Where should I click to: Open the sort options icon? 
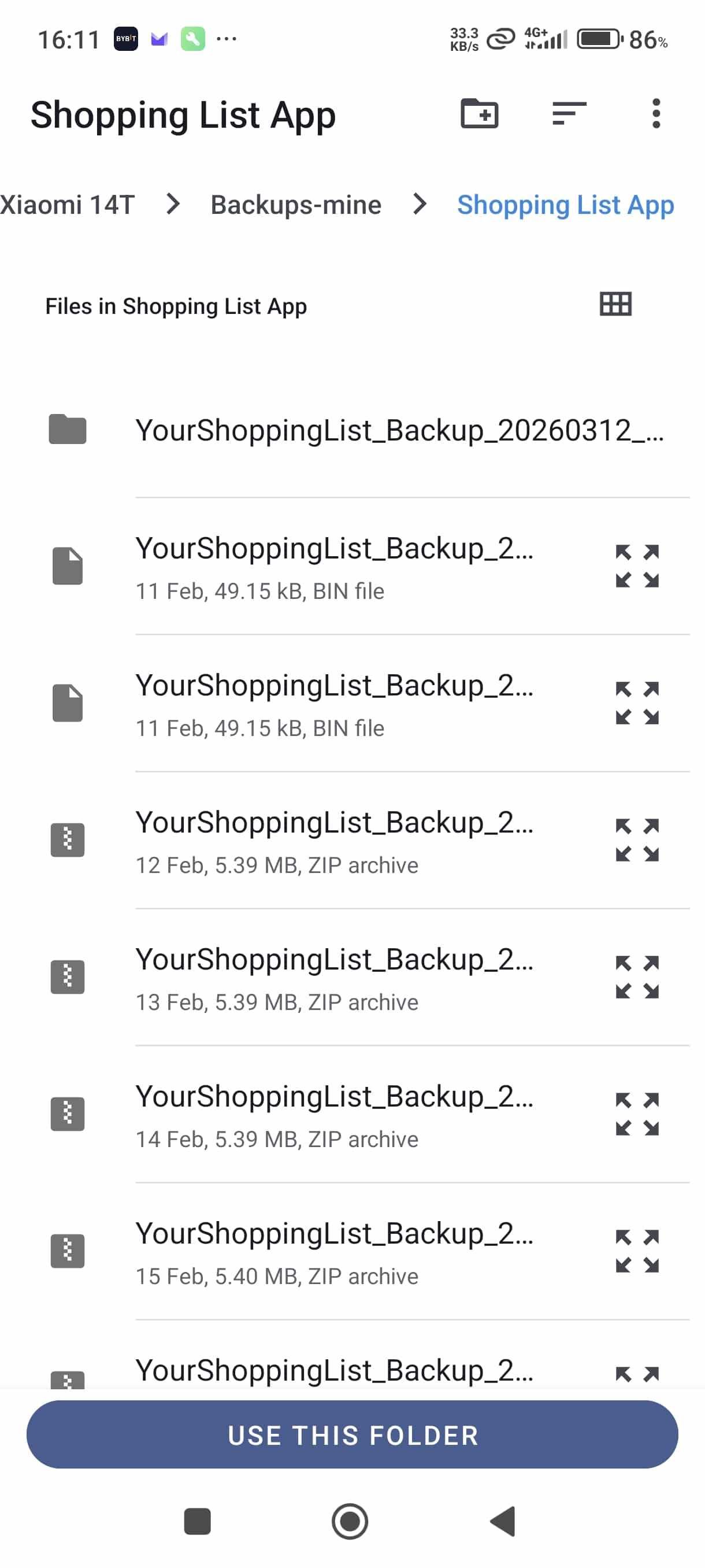point(569,114)
